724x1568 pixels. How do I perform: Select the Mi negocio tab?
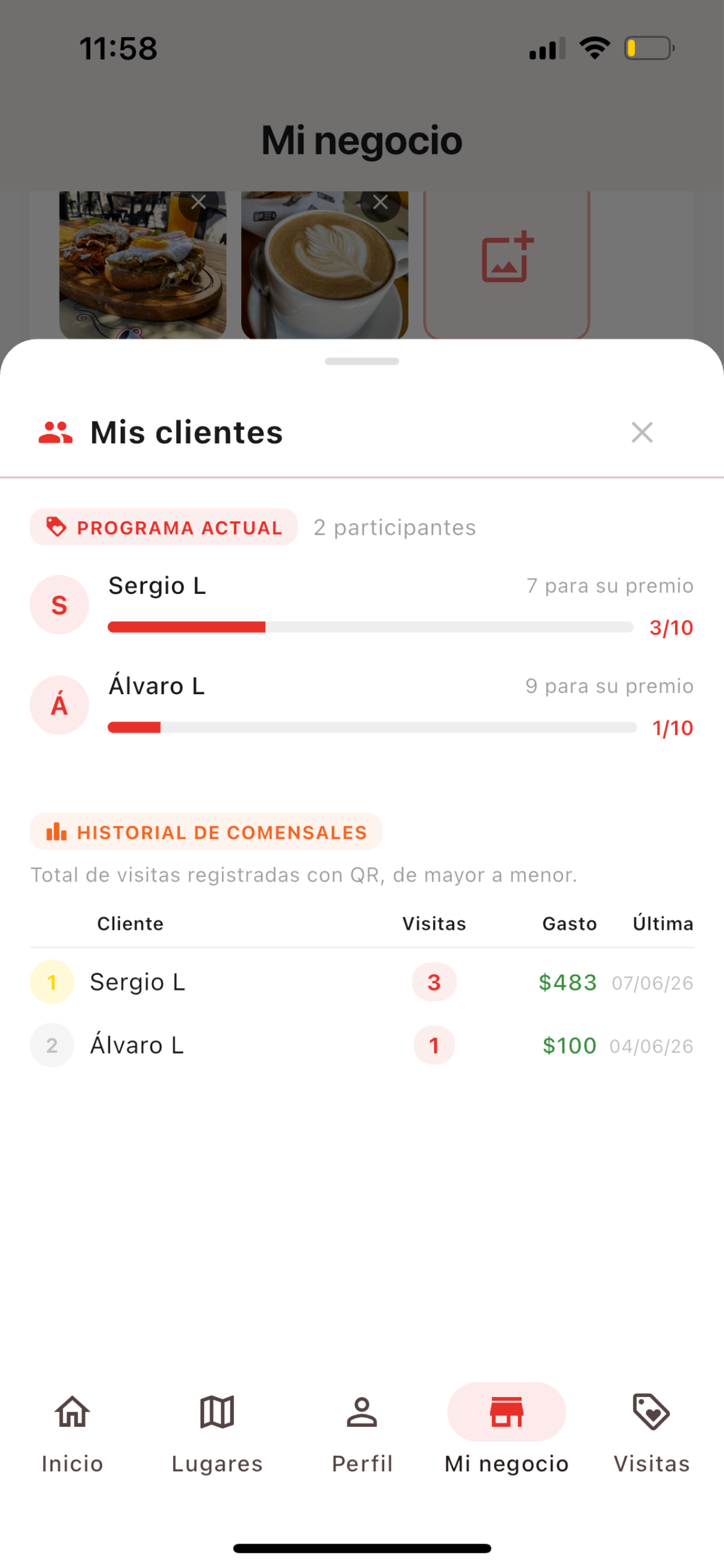pos(507,1434)
